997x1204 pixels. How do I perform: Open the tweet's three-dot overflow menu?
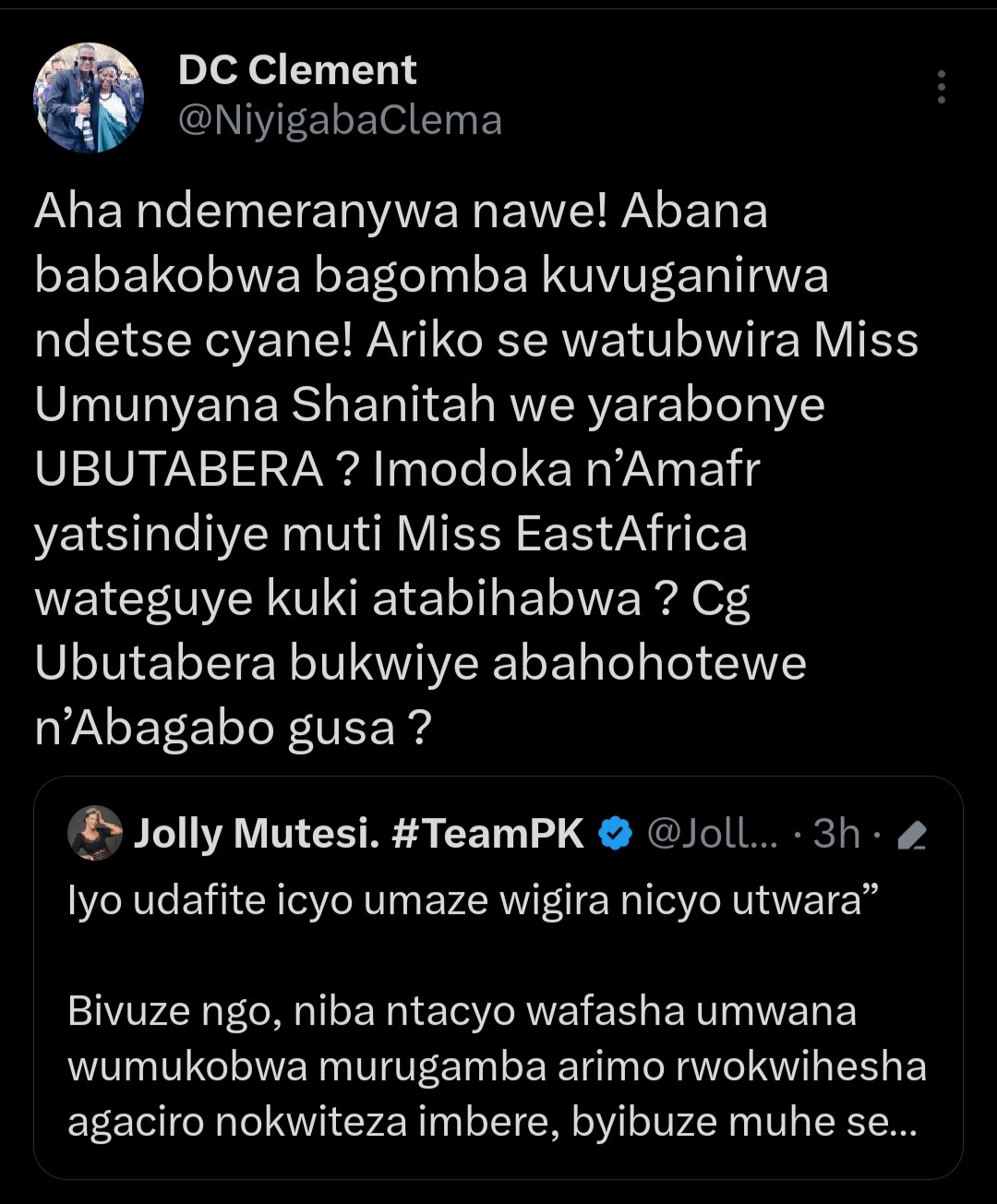tap(941, 87)
